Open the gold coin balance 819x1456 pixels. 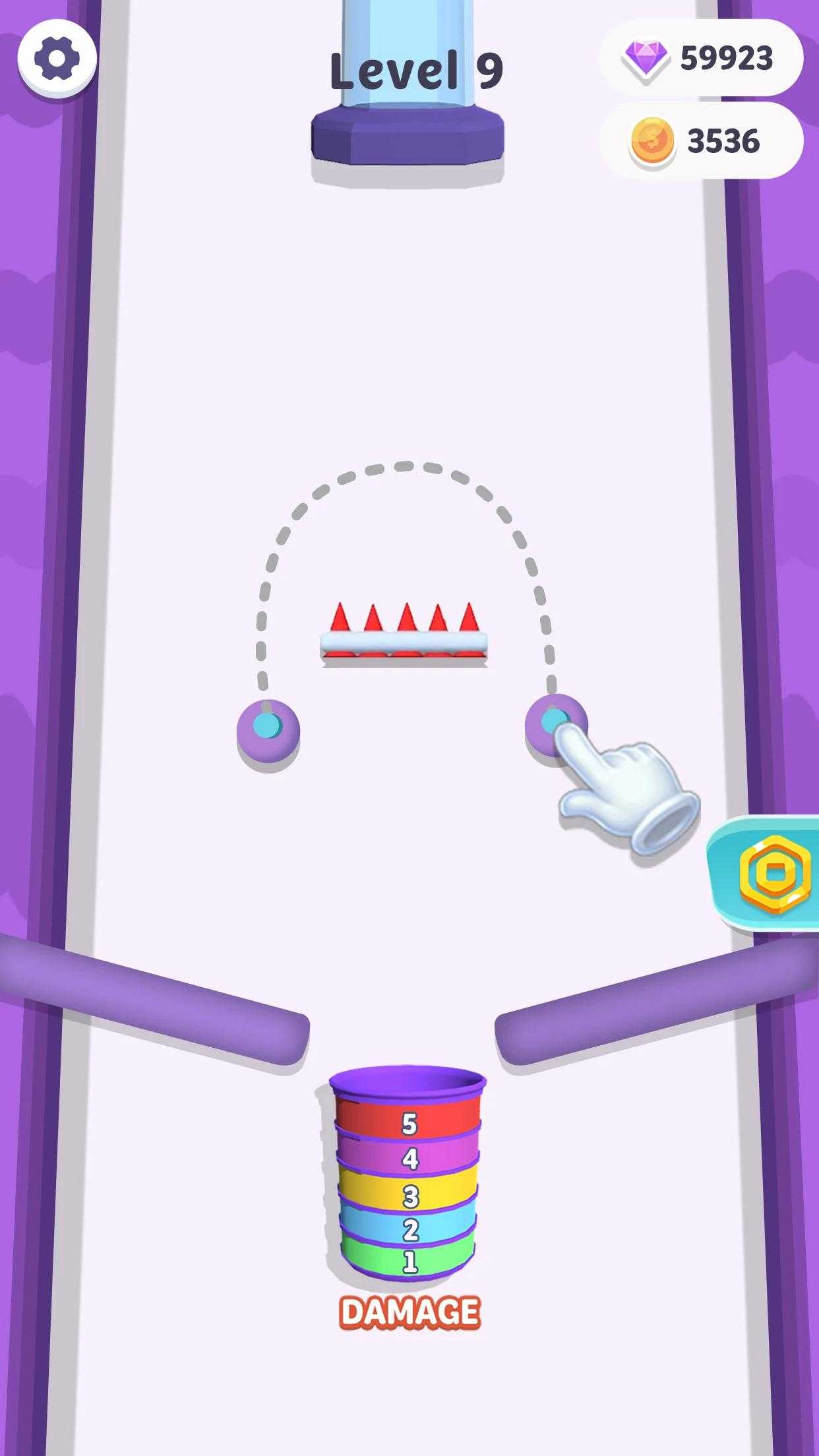coord(701,140)
